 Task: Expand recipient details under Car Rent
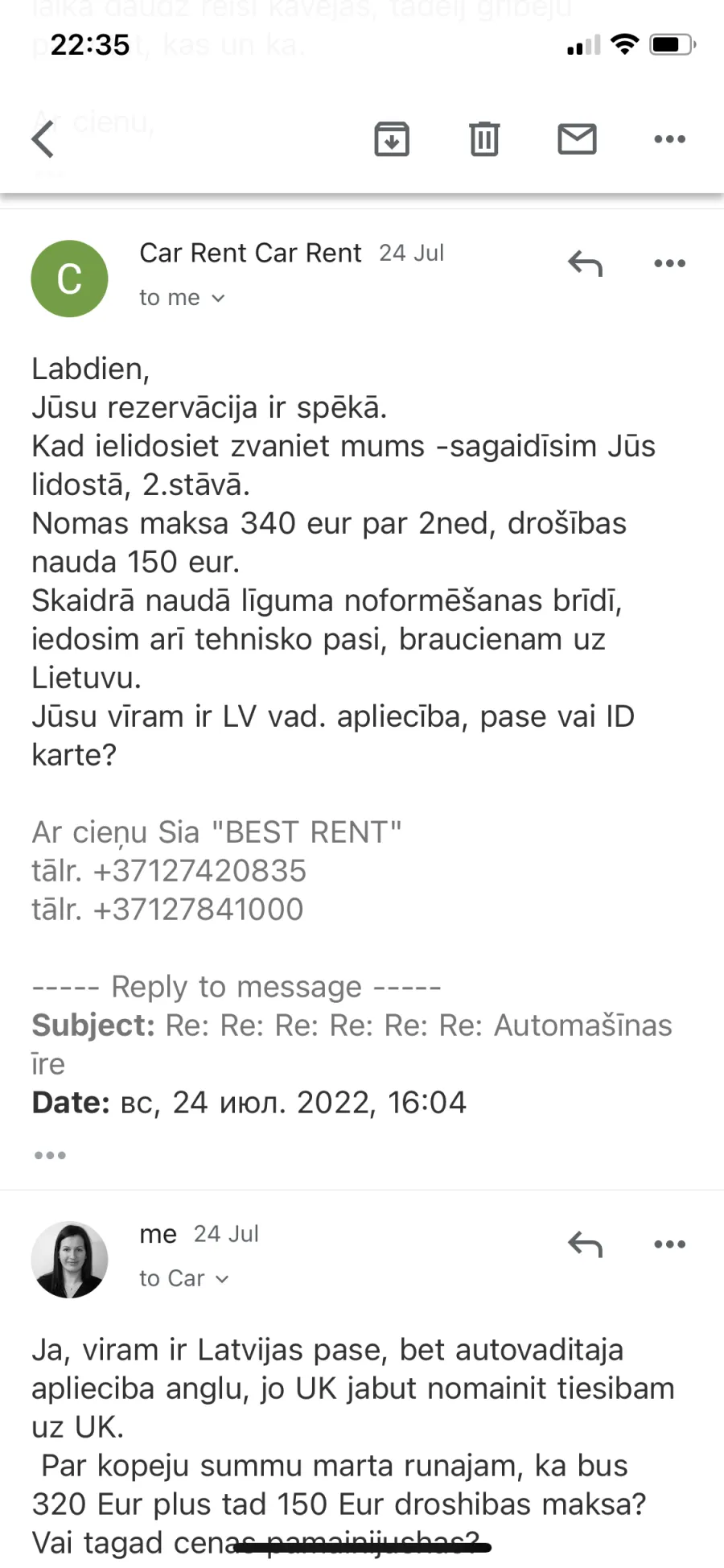coord(183,298)
